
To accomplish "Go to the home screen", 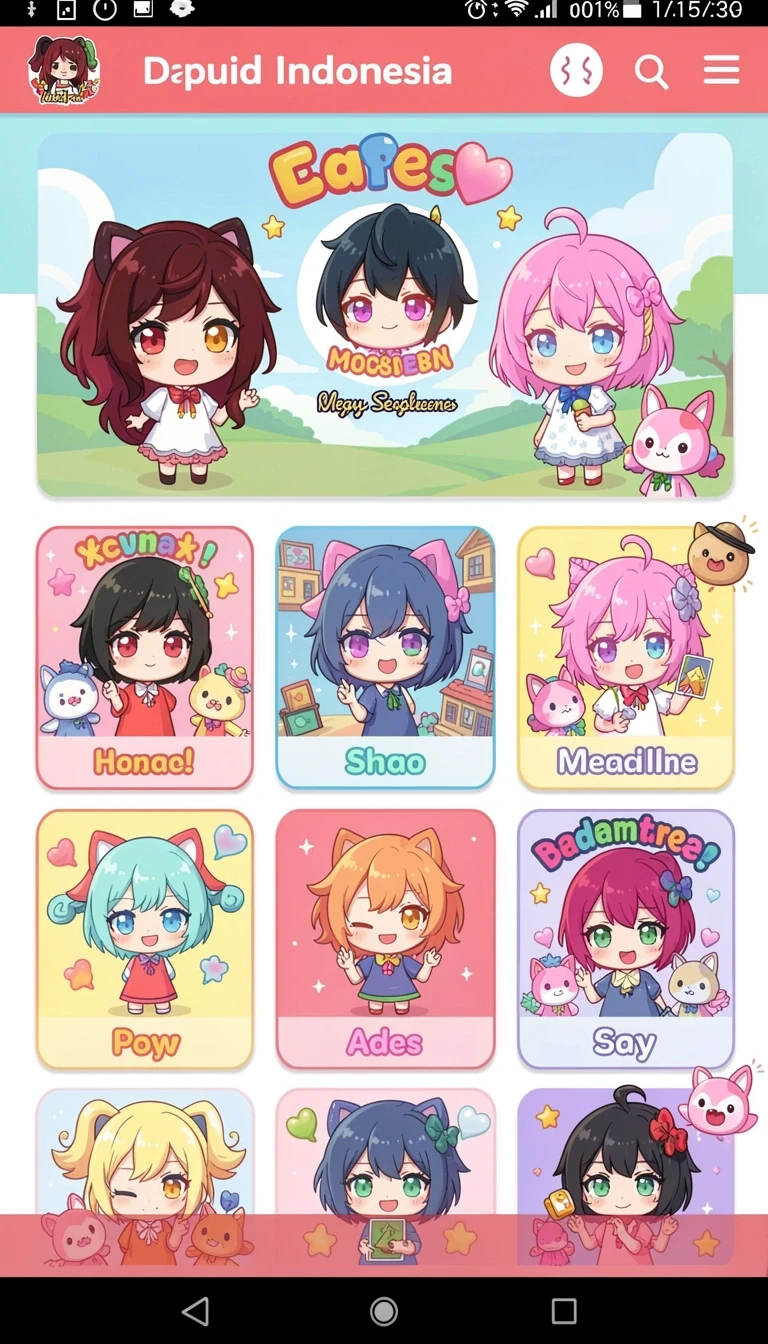I will click(384, 1311).
